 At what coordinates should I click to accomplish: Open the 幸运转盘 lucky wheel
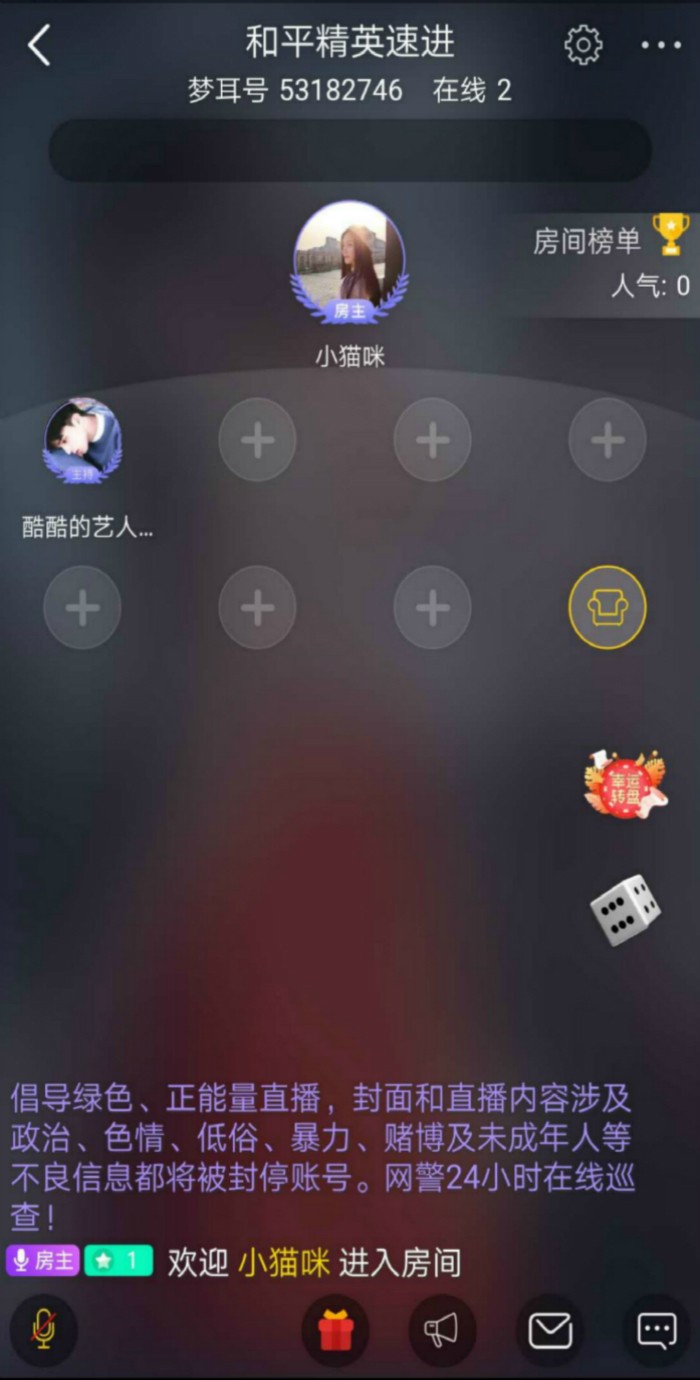click(625, 784)
